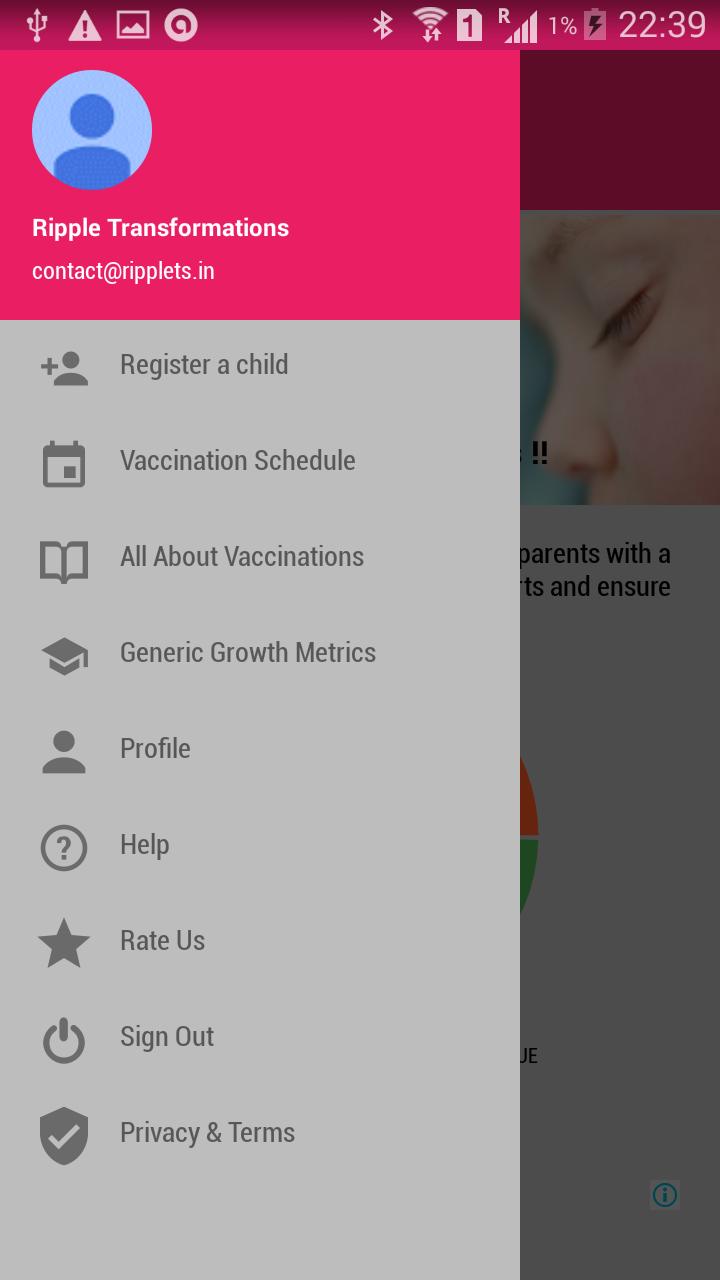Tap the profile avatar picture

pyautogui.click(x=92, y=130)
